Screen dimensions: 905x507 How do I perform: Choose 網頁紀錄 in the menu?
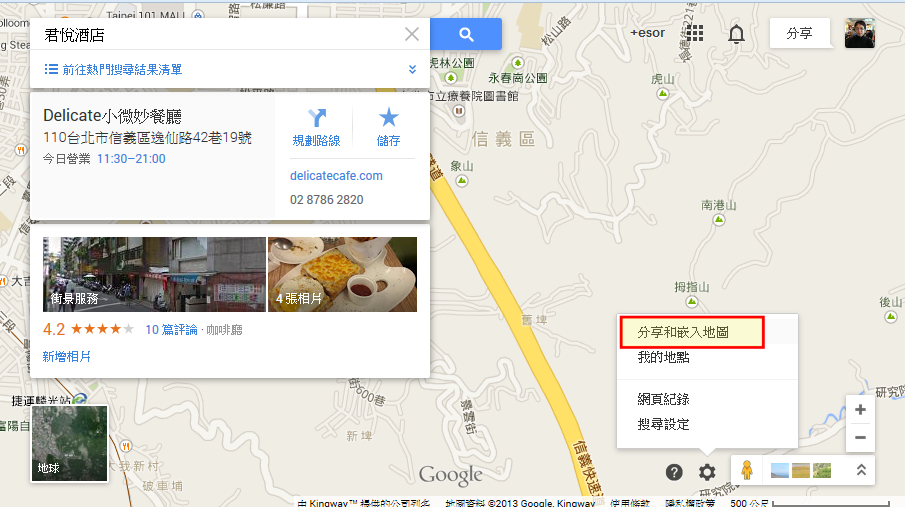point(663,399)
